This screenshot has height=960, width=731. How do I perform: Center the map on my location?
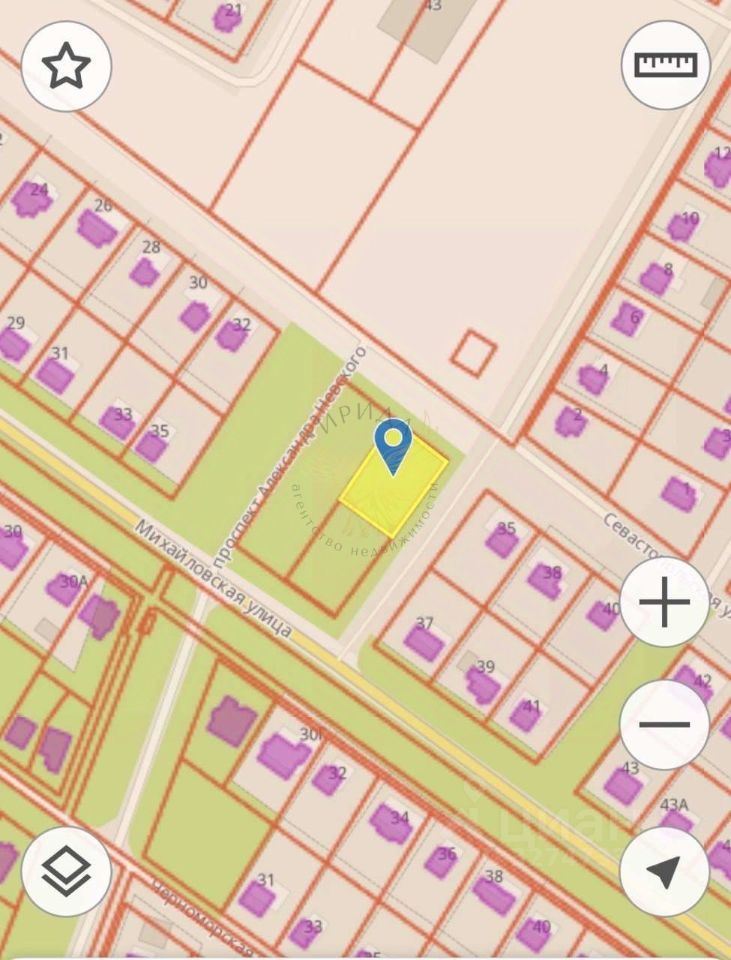(x=665, y=871)
